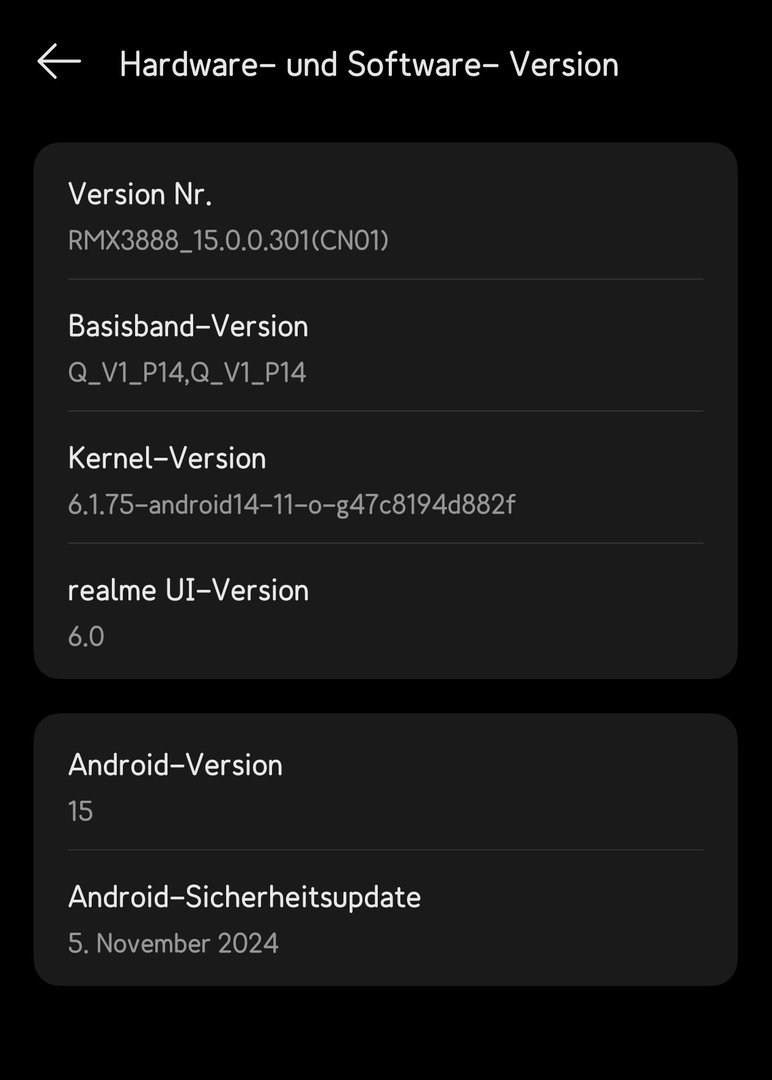
Task: Select the Android-Version entry
Action: click(385, 786)
